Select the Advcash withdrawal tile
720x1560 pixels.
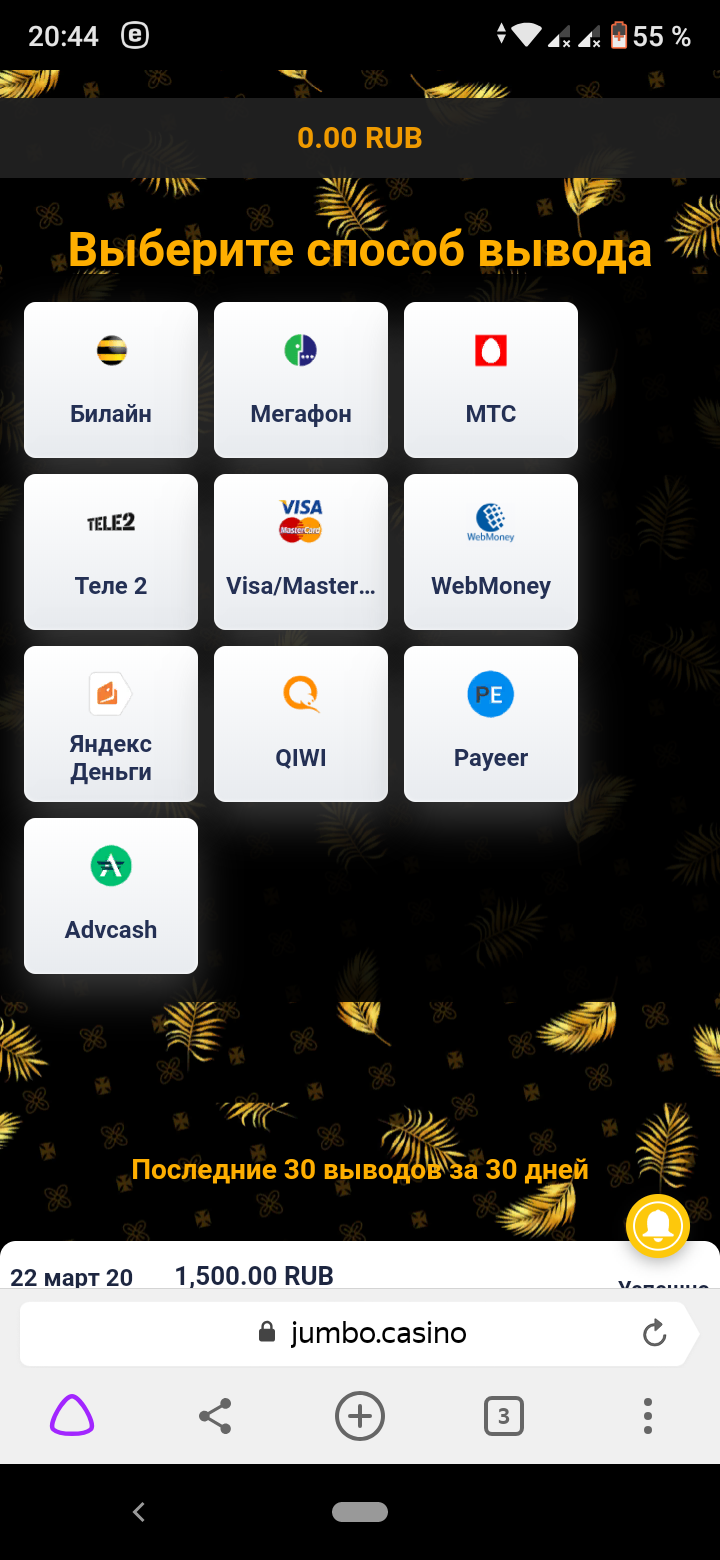[x=111, y=896]
